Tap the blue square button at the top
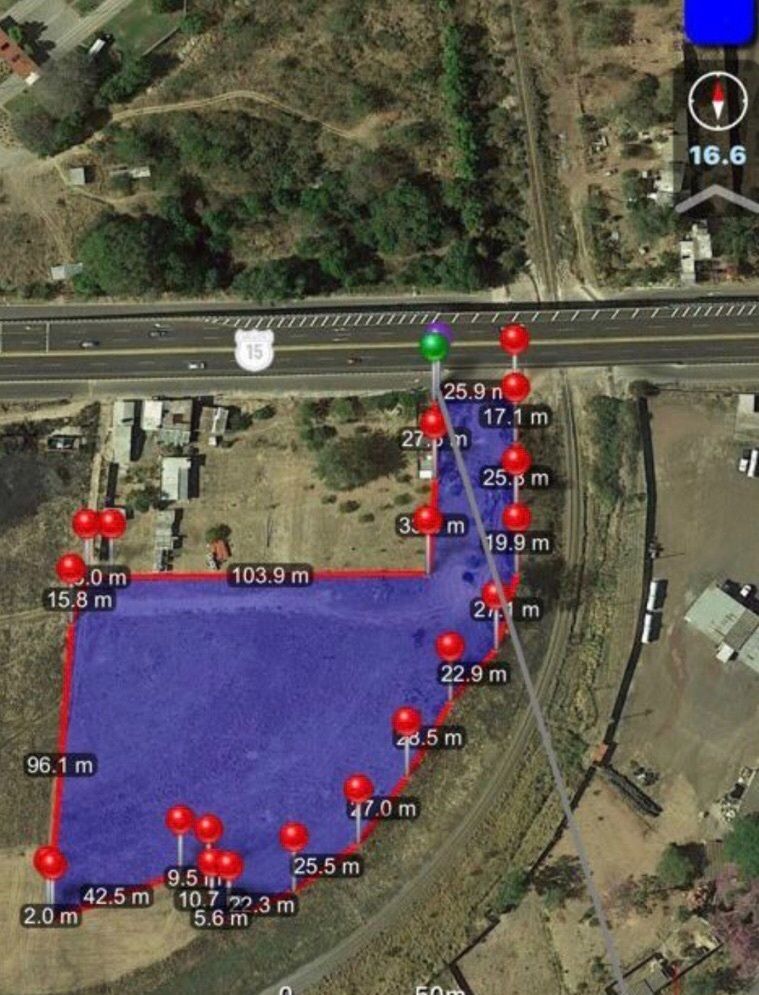The height and width of the screenshot is (995, 759). coord(718,21)
